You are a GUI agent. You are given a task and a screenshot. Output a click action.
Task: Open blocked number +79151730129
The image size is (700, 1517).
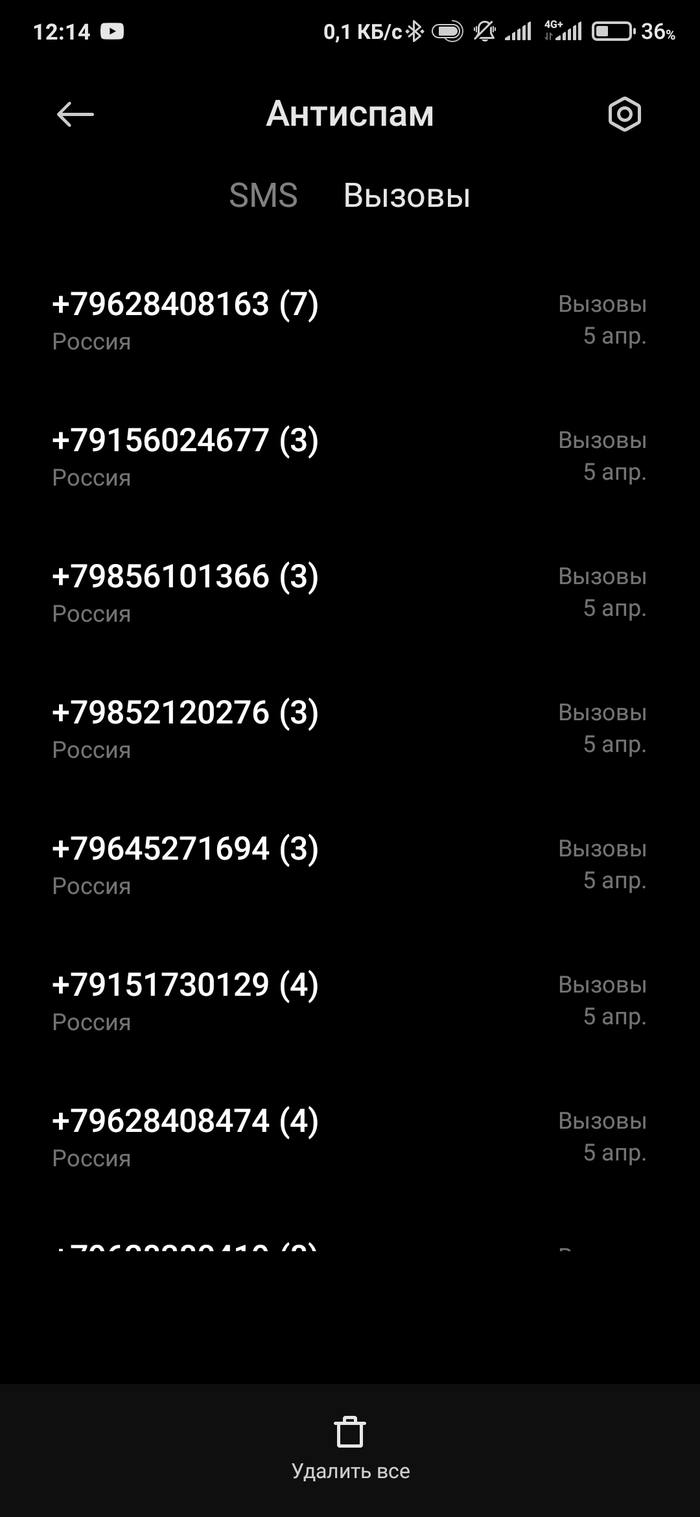point(350,1000)
